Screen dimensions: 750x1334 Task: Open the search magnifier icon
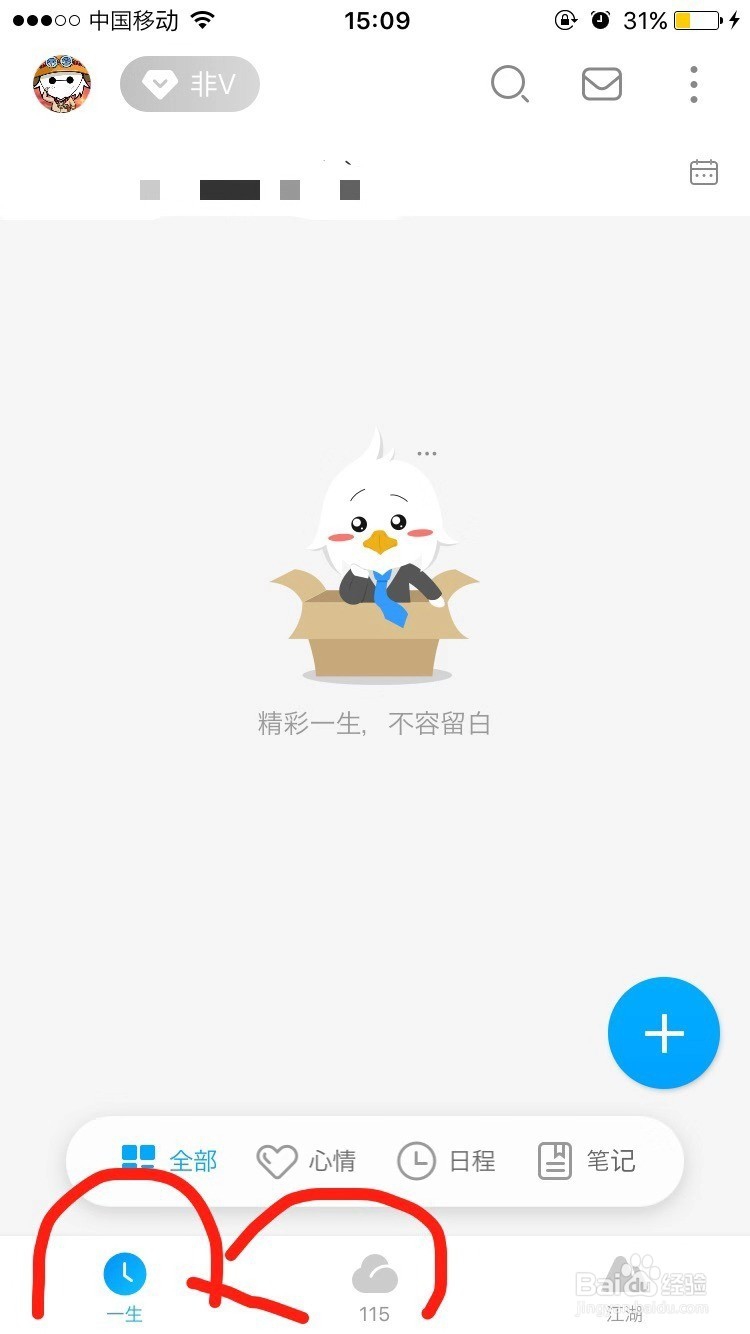point(510,84)
